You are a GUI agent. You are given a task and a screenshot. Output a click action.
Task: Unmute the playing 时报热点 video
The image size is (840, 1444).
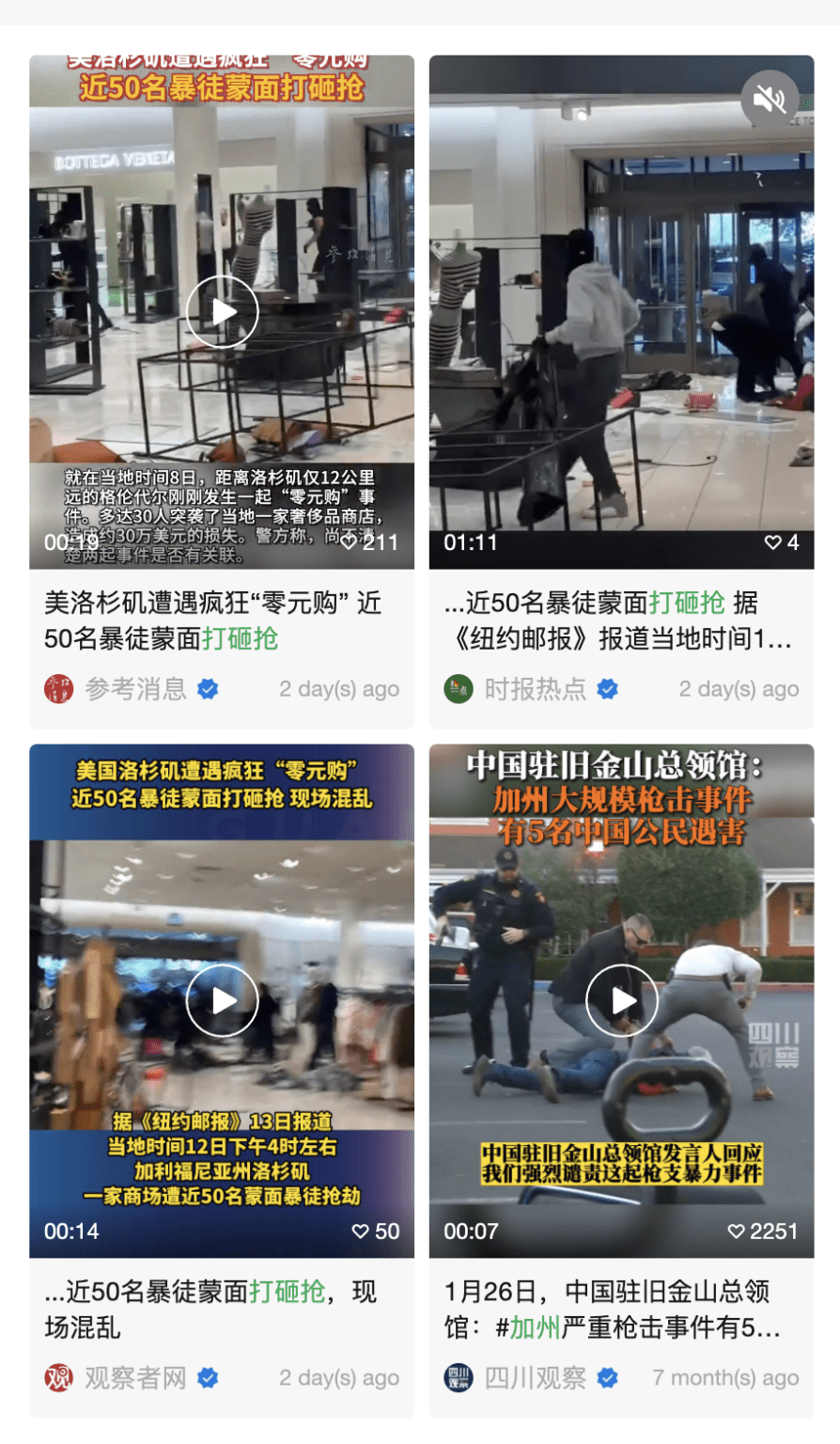770,98
